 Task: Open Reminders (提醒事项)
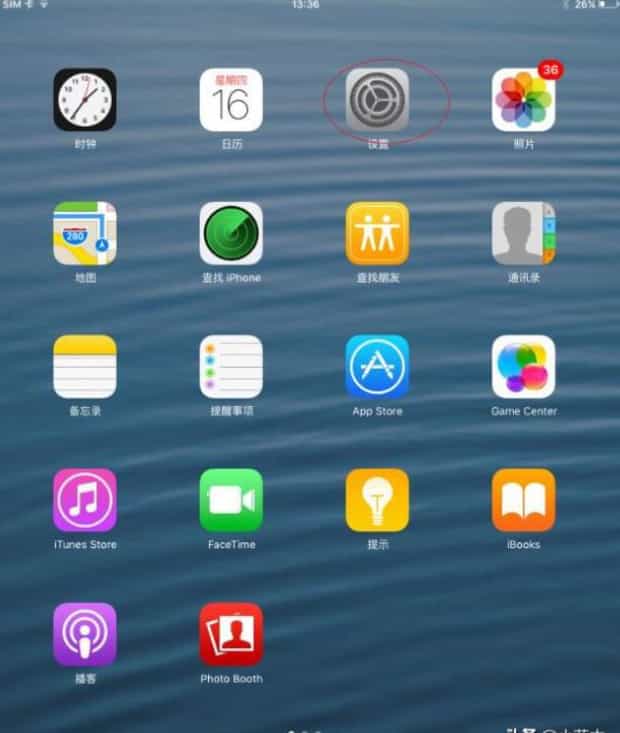(231, 367)
